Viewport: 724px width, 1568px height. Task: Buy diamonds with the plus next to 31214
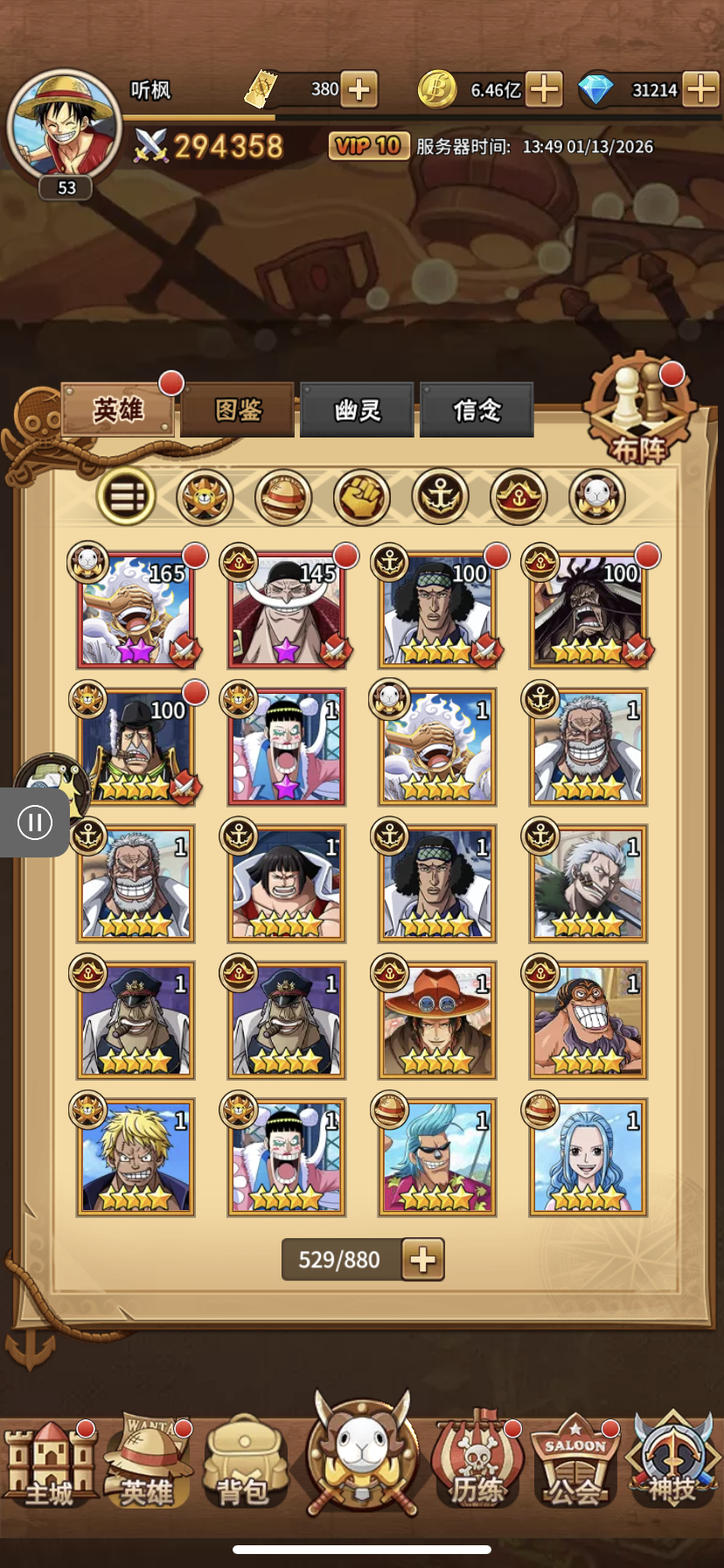[700, 89]
